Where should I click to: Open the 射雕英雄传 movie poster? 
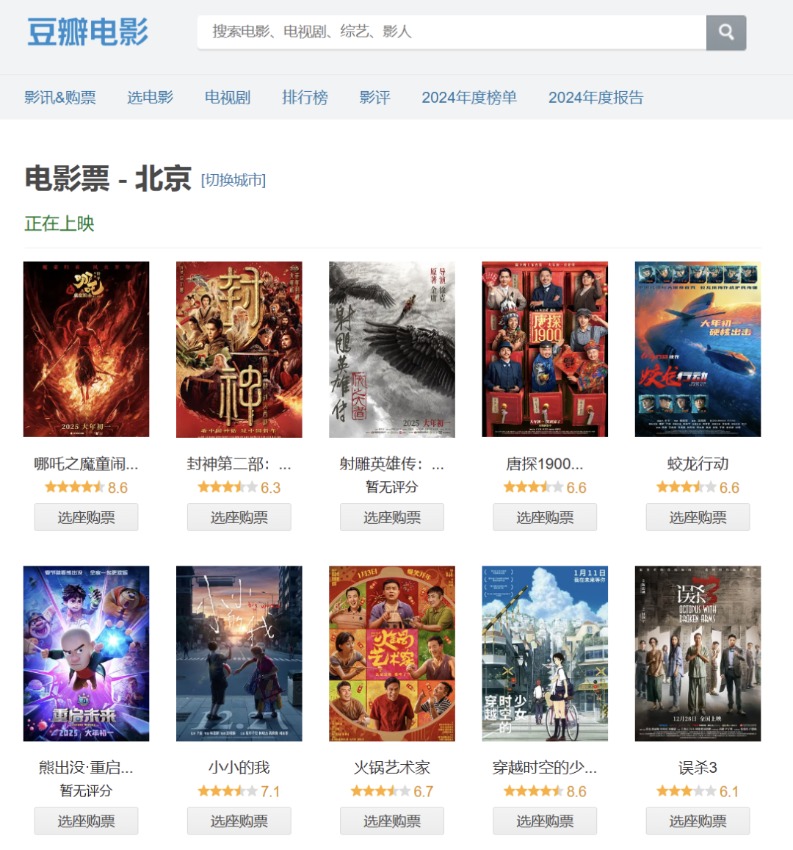pos(391,349)
